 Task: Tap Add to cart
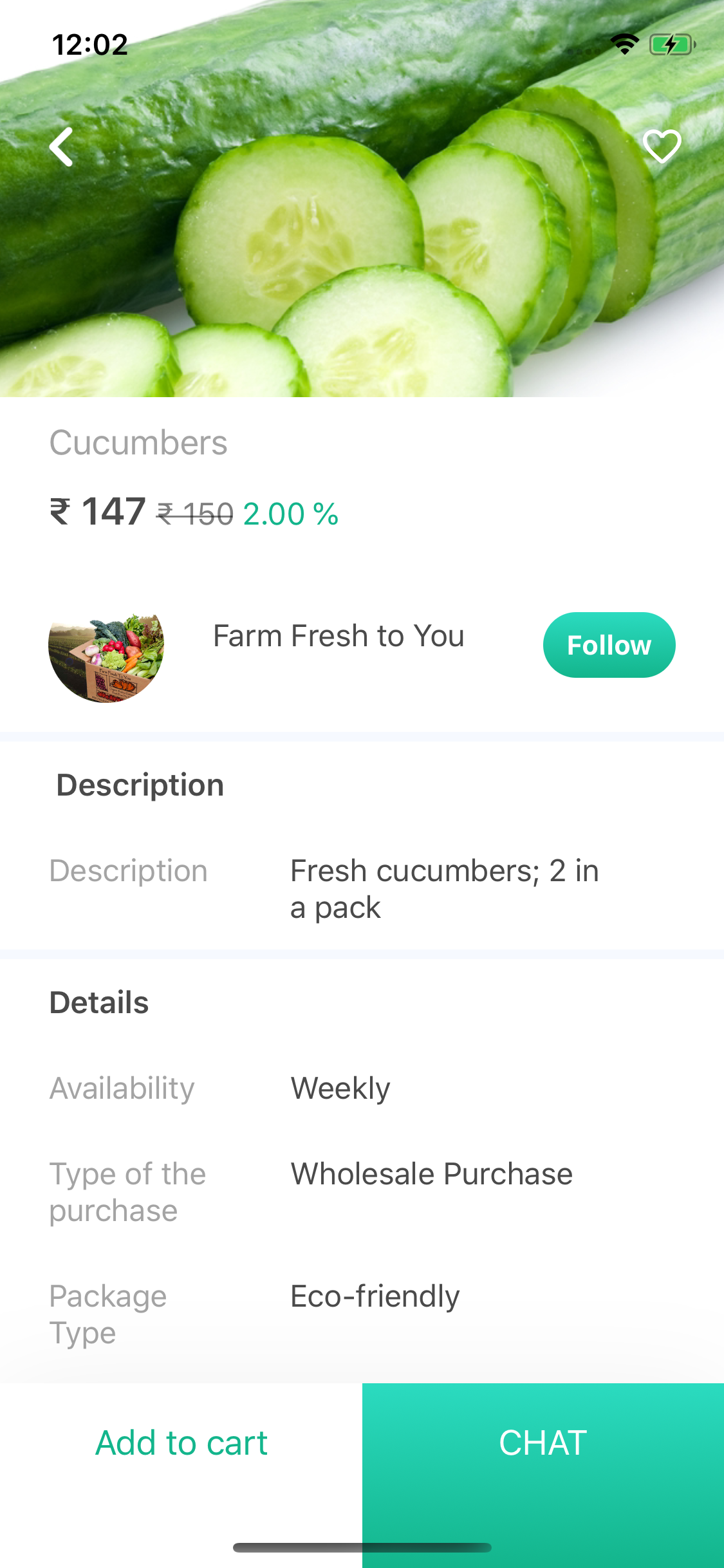(x=181, y=1442)
